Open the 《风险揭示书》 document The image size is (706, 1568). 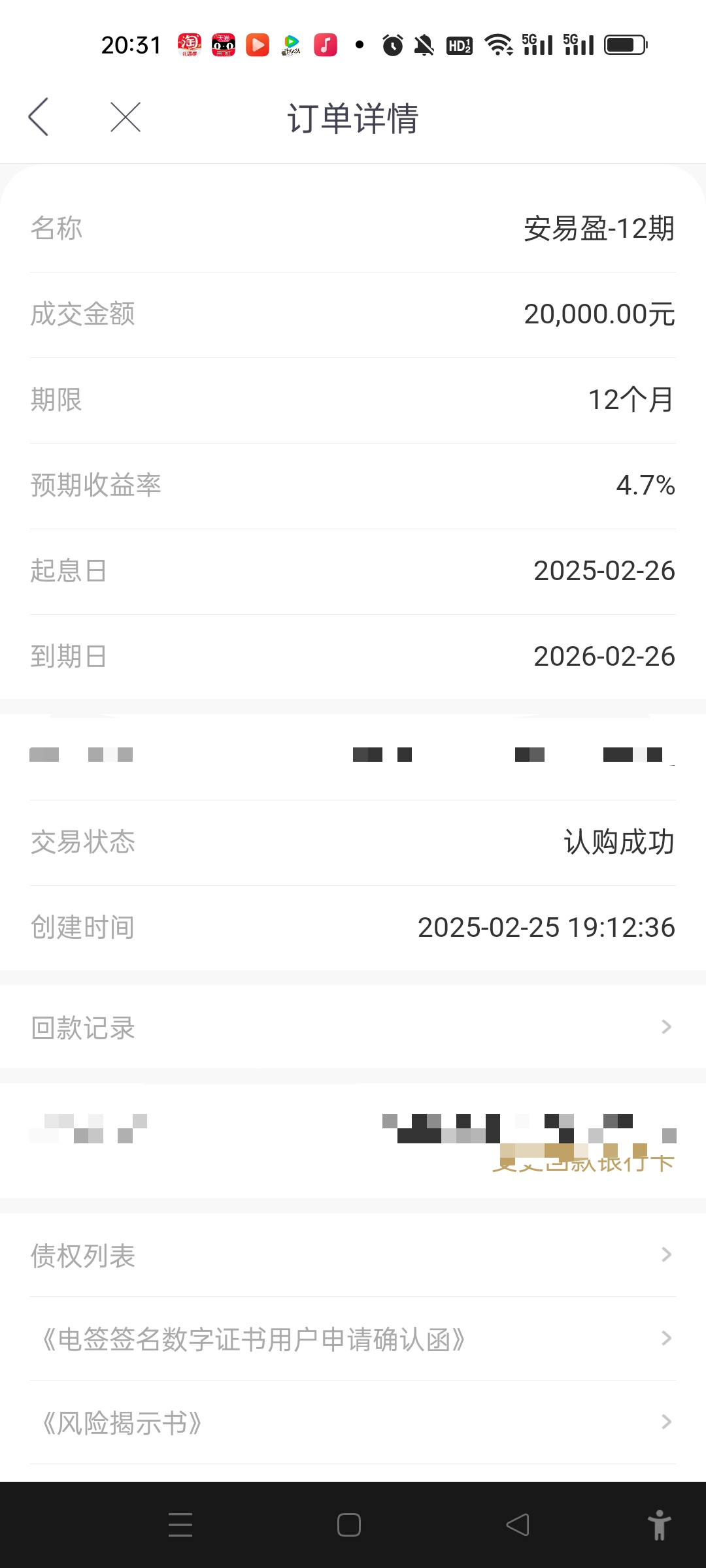click(353, 1422)
